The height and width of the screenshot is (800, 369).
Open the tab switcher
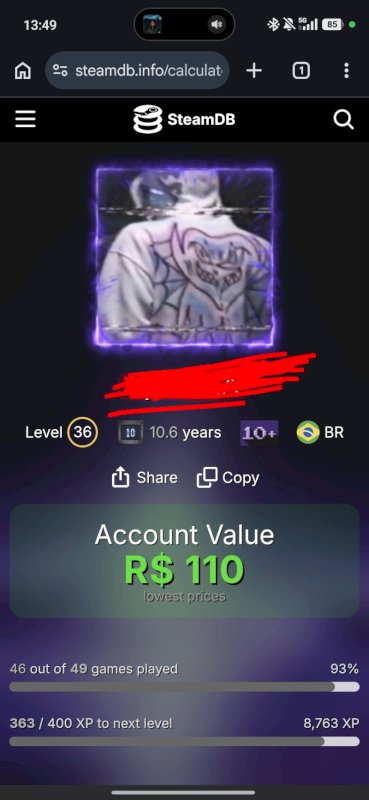301,70
